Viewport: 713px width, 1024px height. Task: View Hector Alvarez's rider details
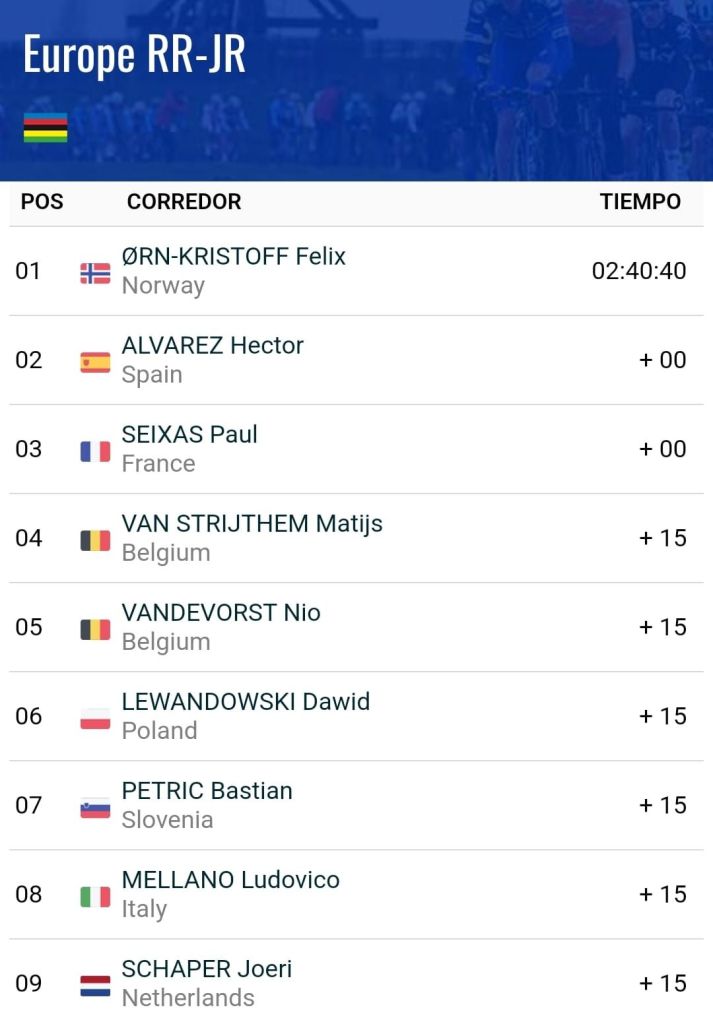coord(212,346)
